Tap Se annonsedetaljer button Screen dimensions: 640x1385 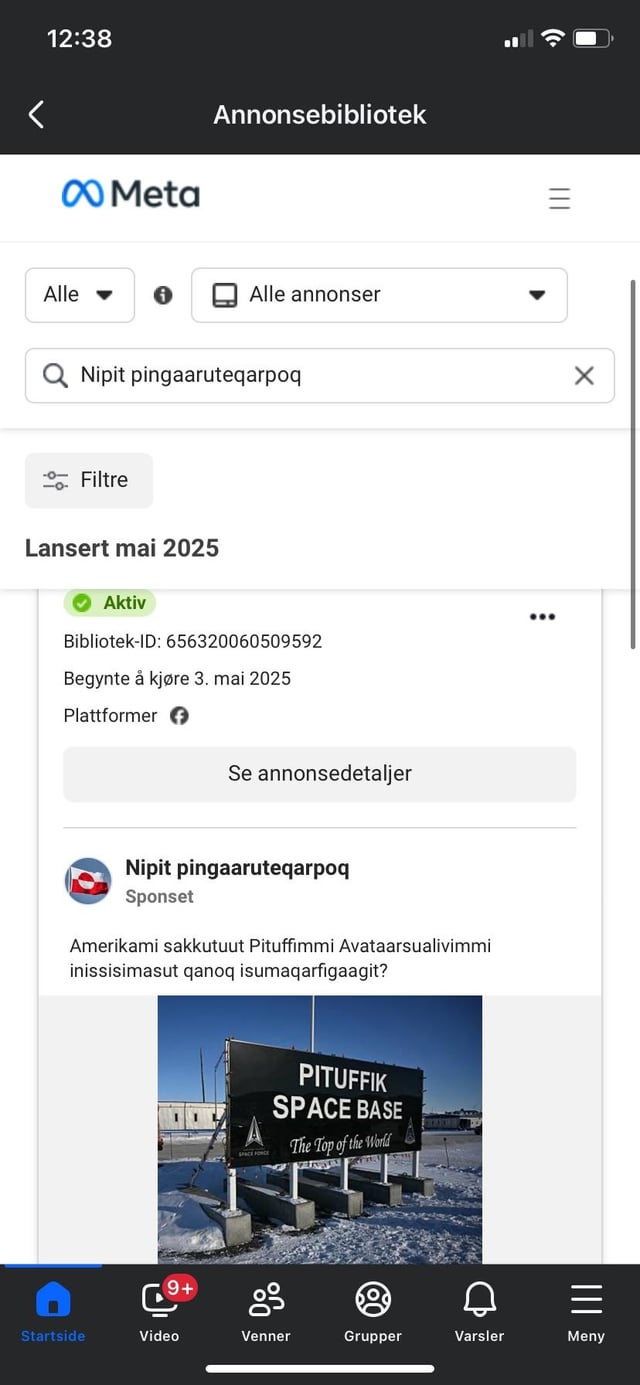(x=320, y=773)
